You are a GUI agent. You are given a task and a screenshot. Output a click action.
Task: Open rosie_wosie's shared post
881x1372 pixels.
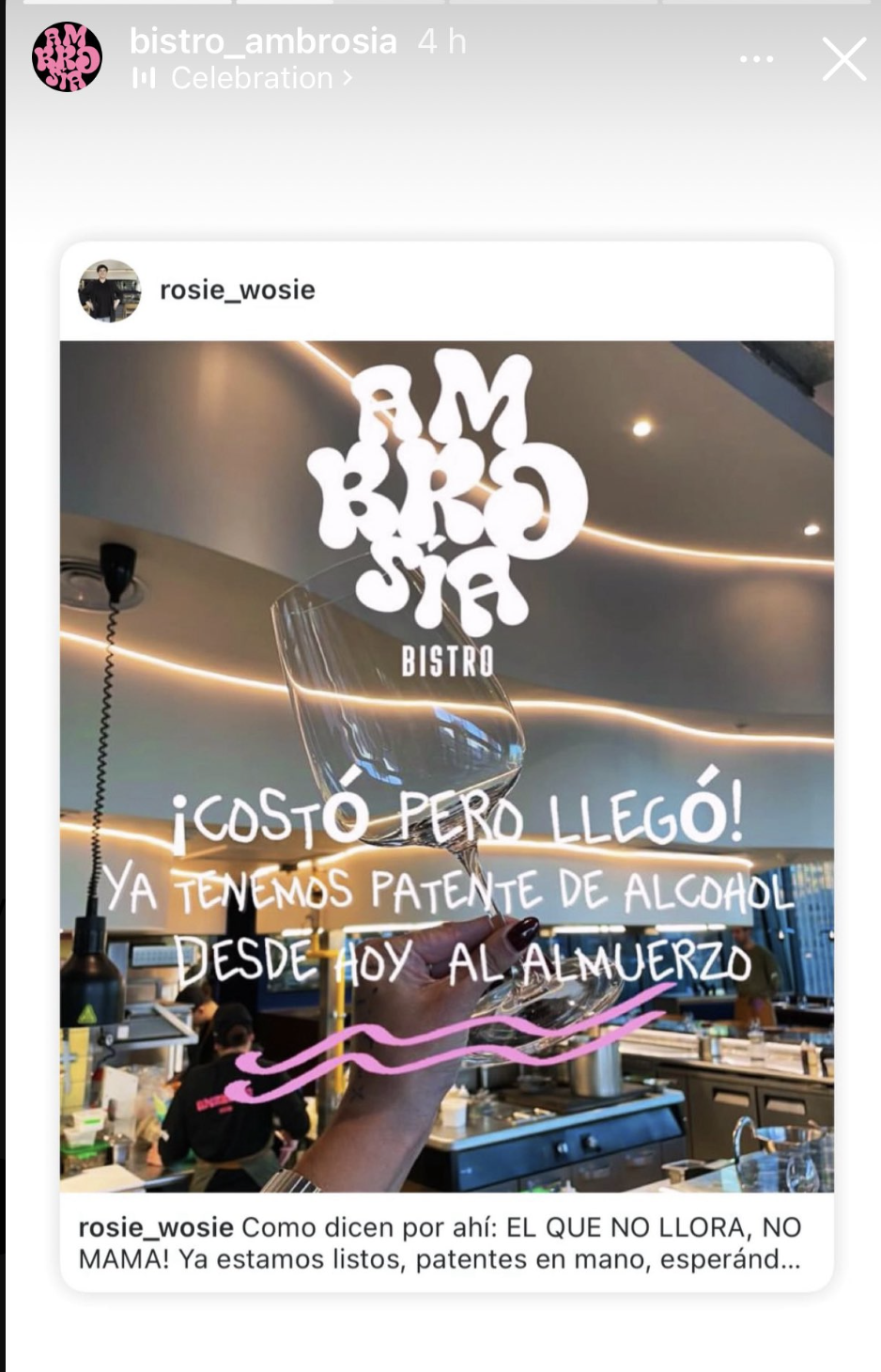coord(446,766)
